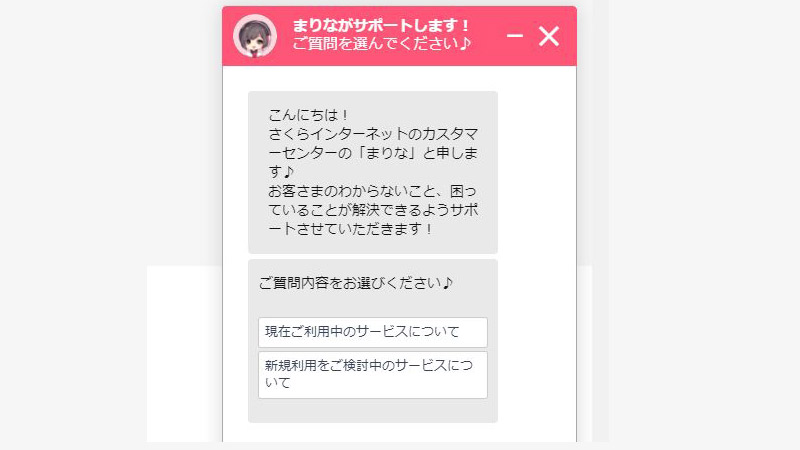Choose 新規利用をご検討中のサービスについて option
The image size is (800, 450).
[x=372, y=374]
